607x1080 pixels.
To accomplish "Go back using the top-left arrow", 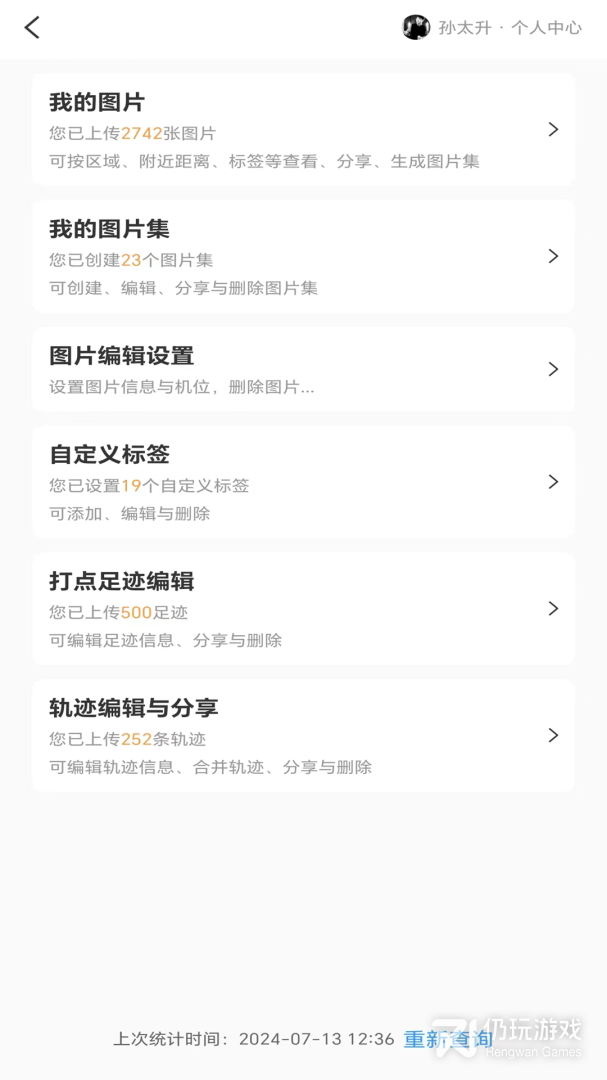I will coord(32,28).
